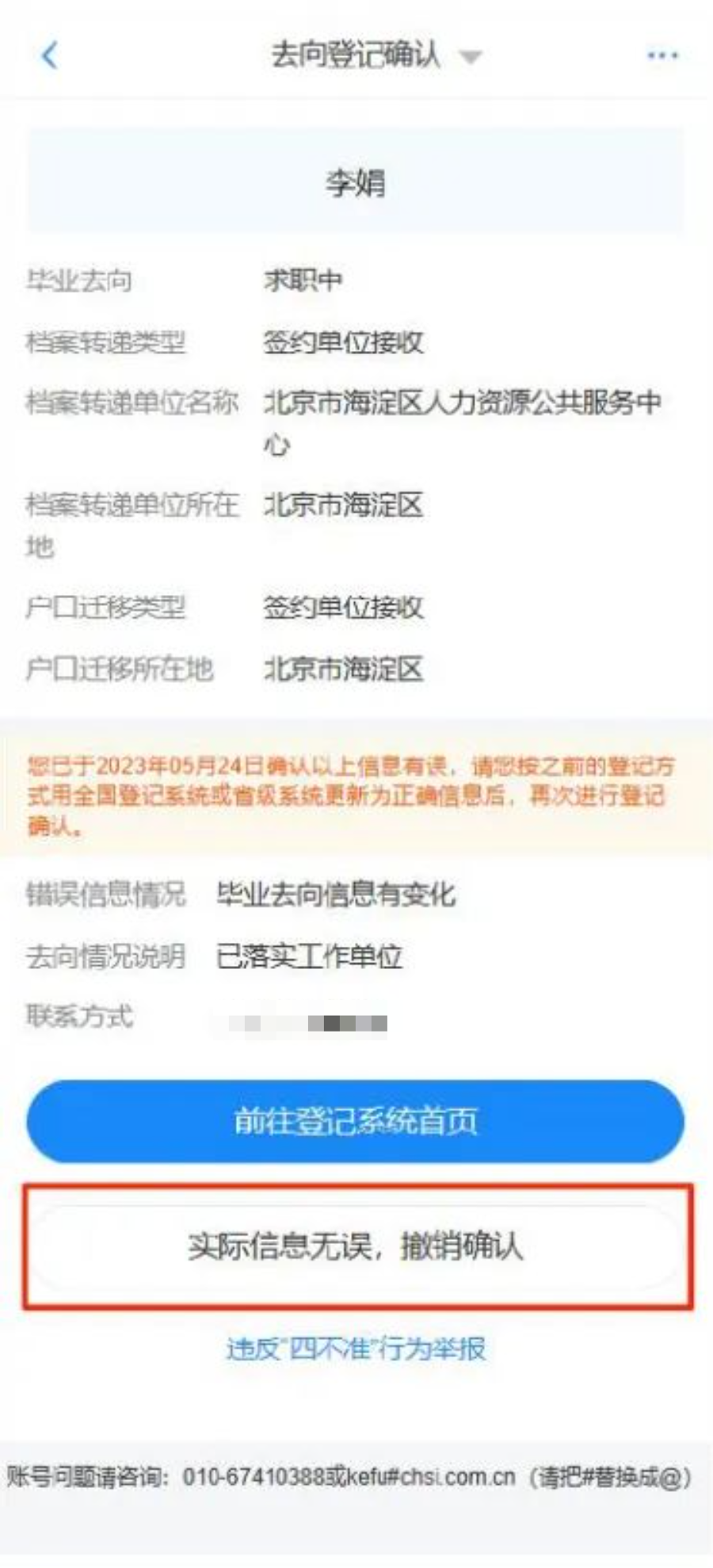The width and height of the screenshot is (713, 1568).
Task: Select 实际信息无误，撤销确认
Action: coord(356,1246)
